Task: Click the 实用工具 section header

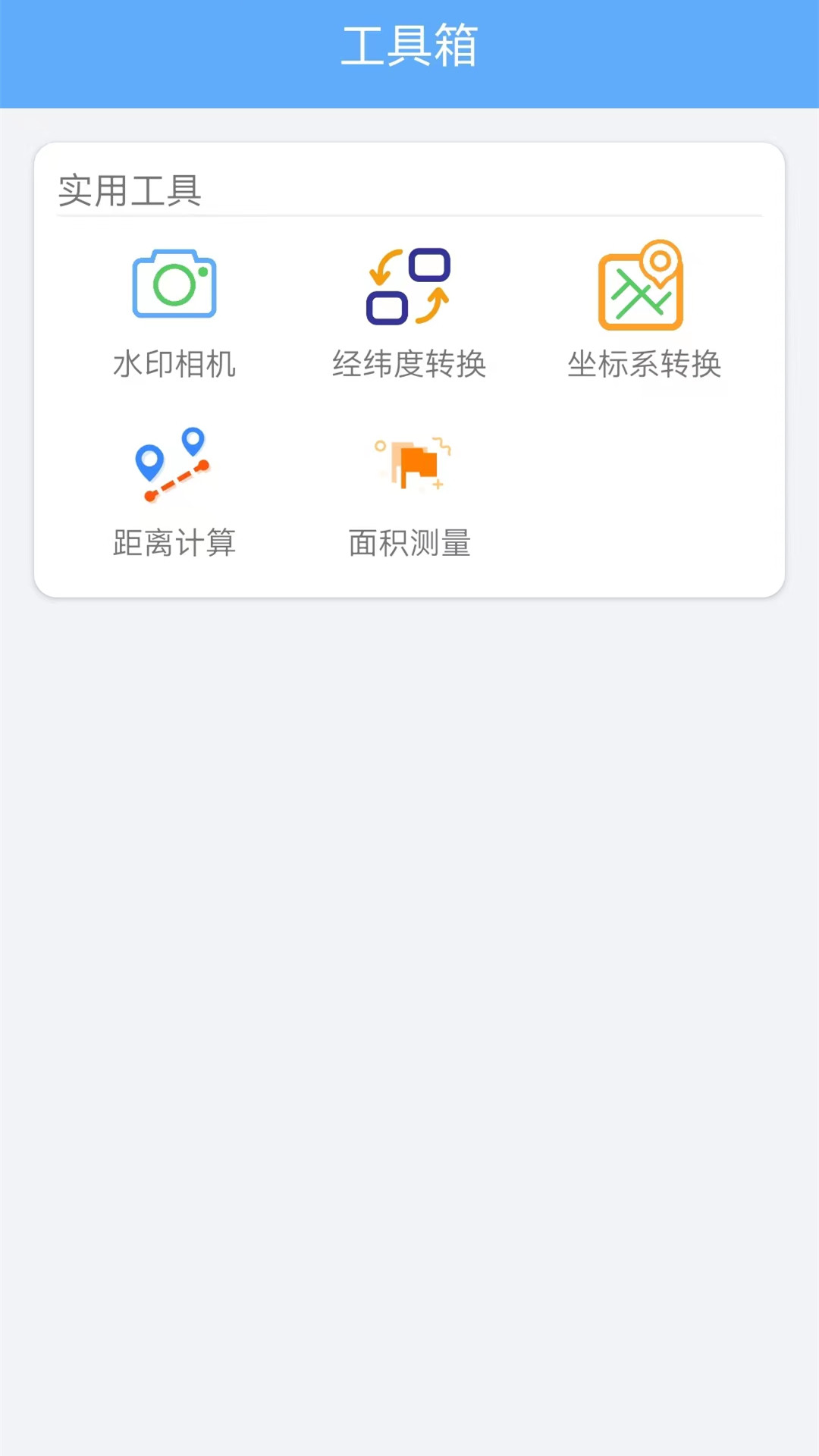Action: [131, 190]
